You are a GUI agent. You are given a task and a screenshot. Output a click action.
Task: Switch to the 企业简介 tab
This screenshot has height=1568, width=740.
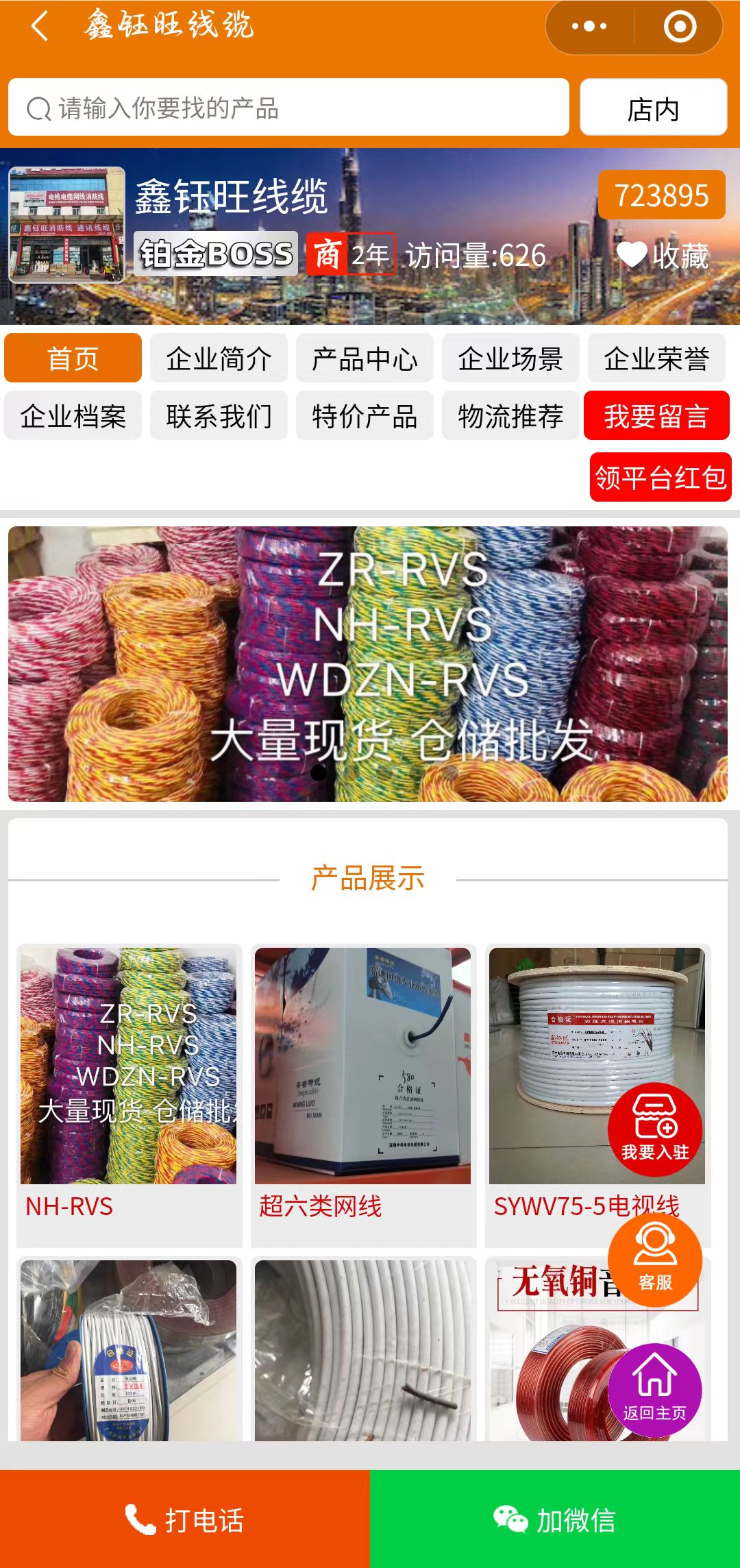(x=219, y=358)
